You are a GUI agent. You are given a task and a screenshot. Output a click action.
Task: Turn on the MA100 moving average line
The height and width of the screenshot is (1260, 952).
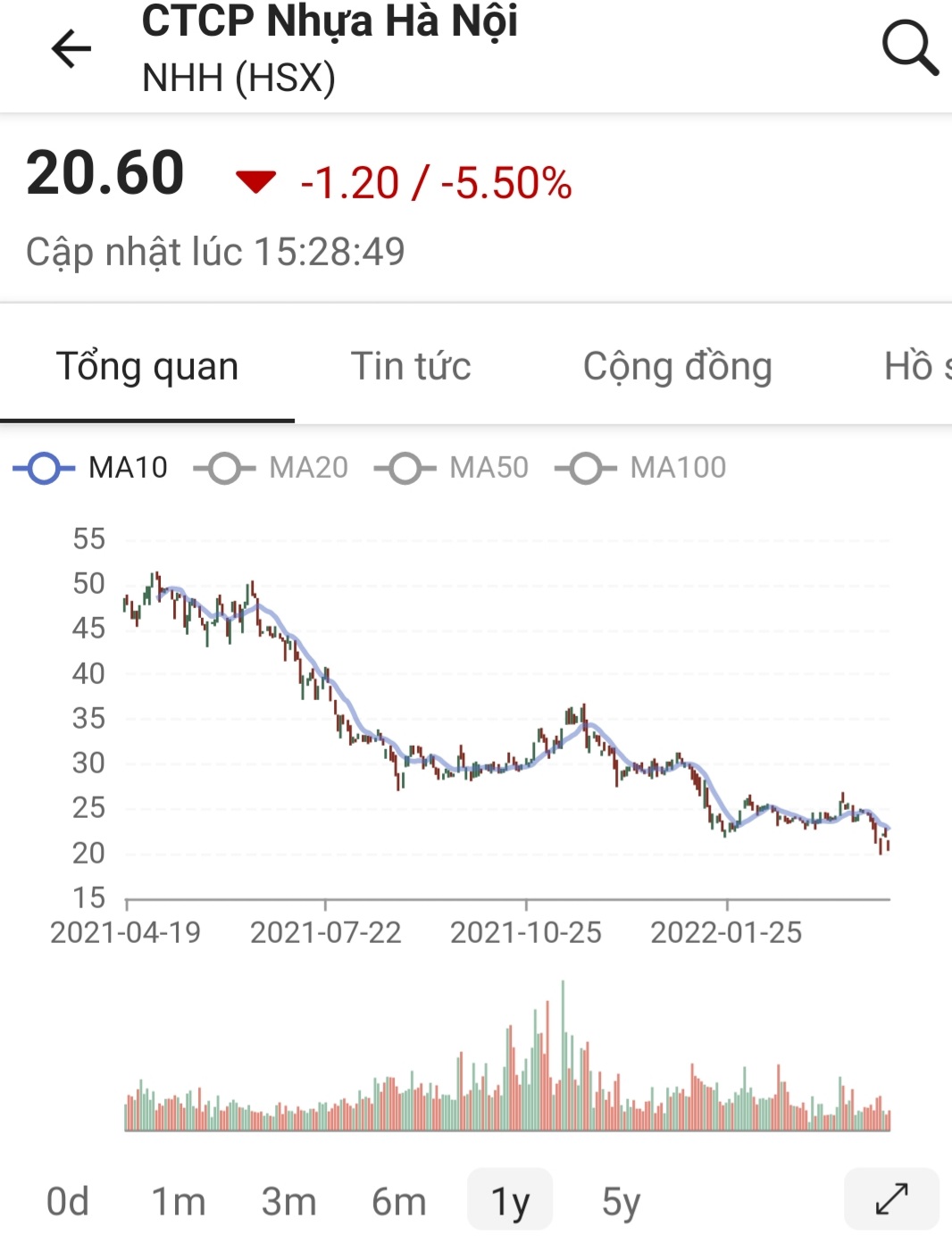[x=641, y=468]
